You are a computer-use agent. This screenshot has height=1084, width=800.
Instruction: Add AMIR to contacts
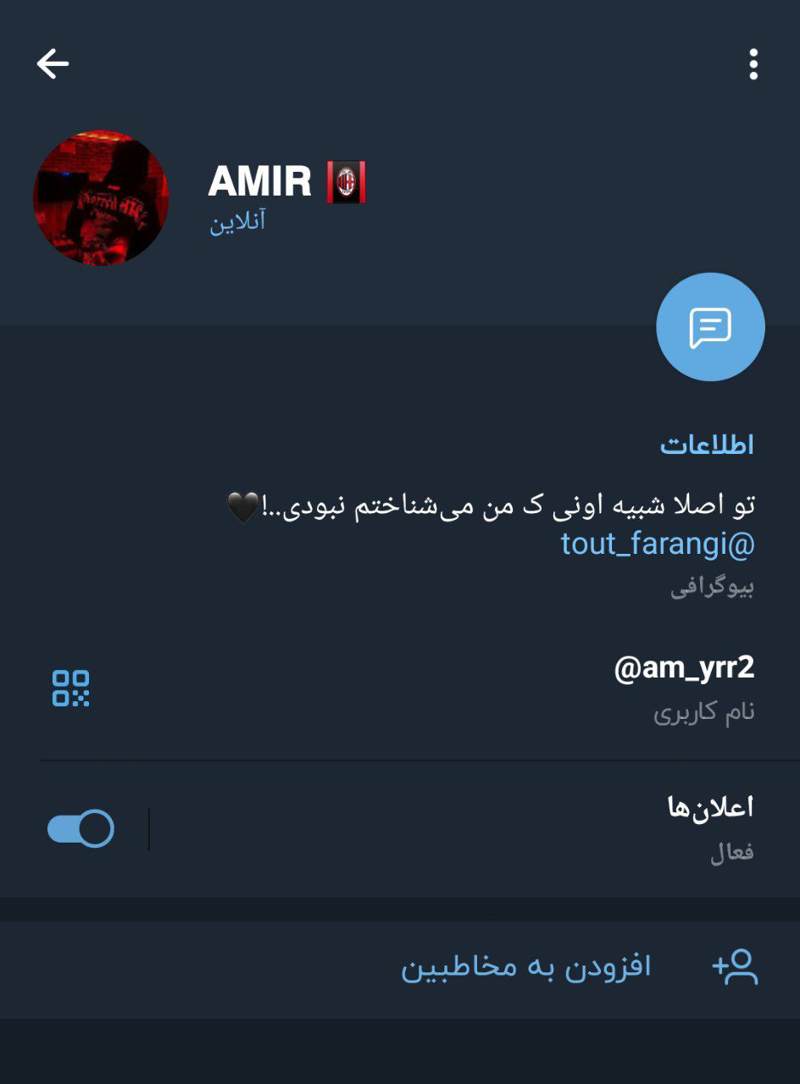580,967
